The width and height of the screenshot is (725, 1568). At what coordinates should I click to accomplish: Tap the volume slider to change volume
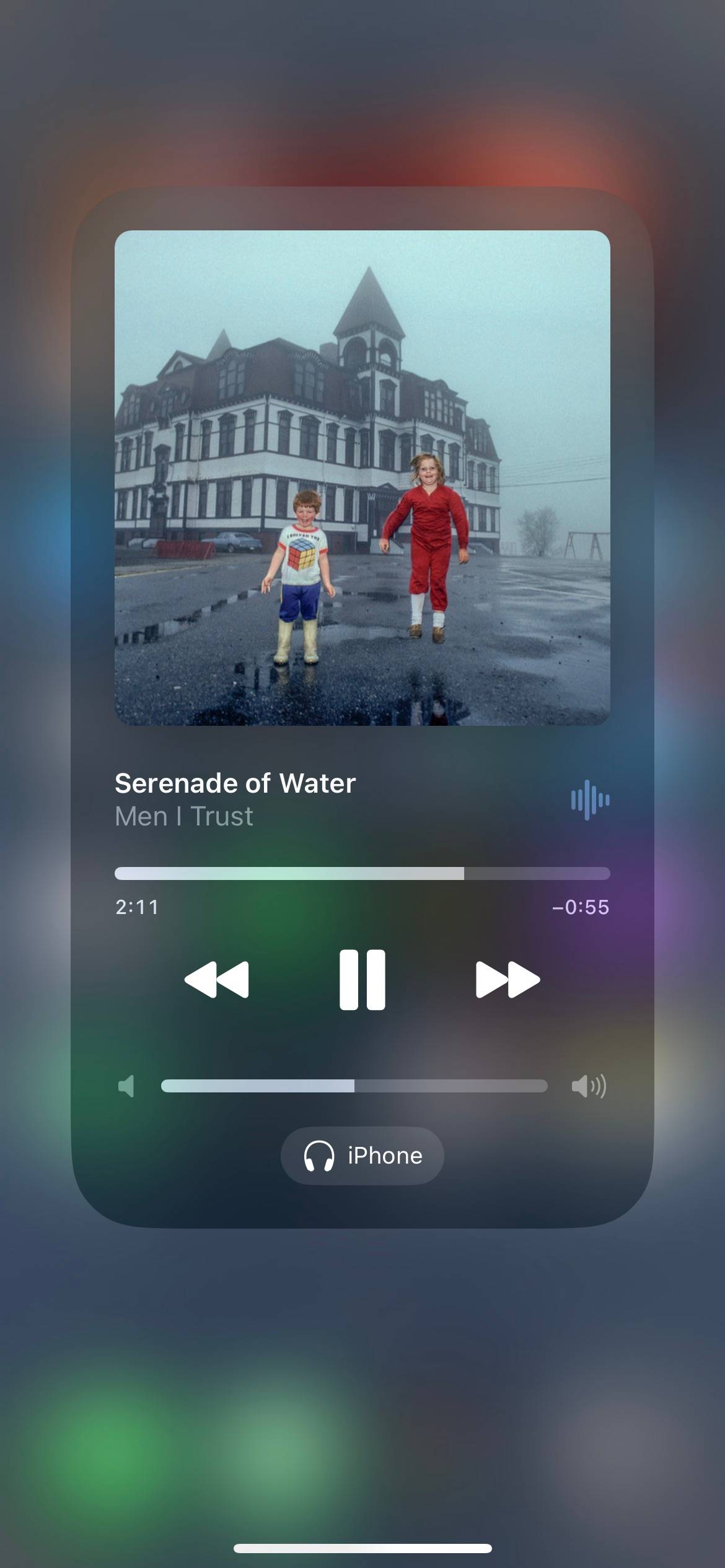click(x=354, y=1086)
